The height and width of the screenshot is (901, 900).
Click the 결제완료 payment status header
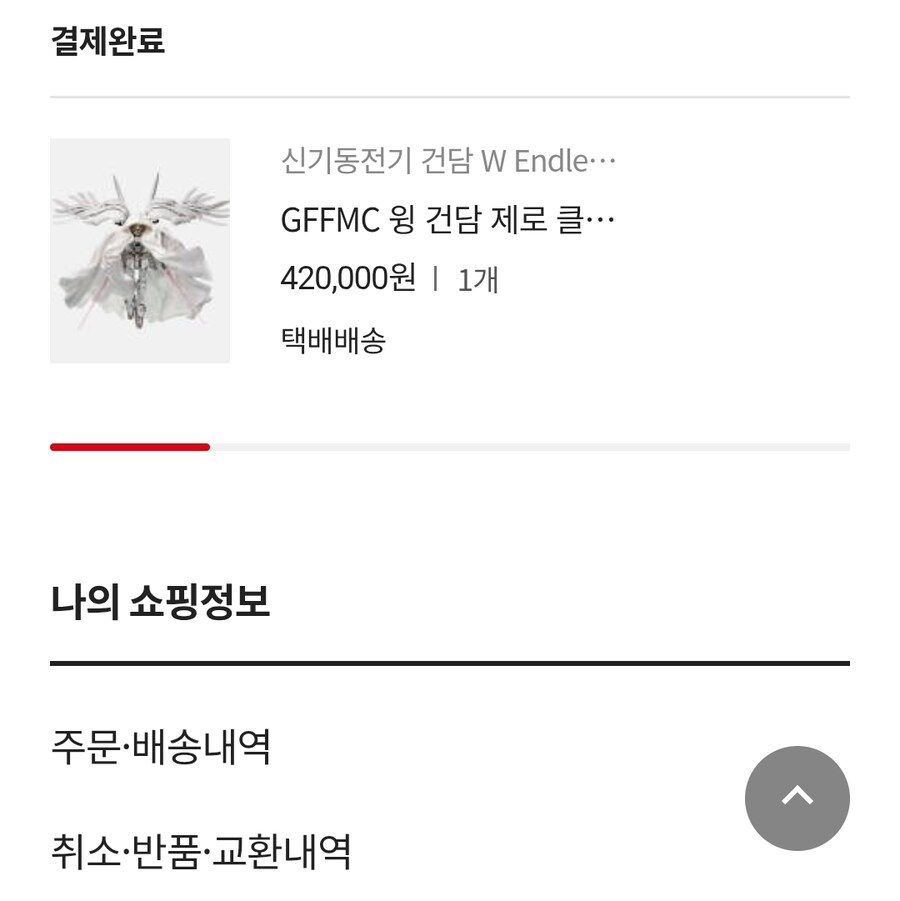click(x=108, y=39)
